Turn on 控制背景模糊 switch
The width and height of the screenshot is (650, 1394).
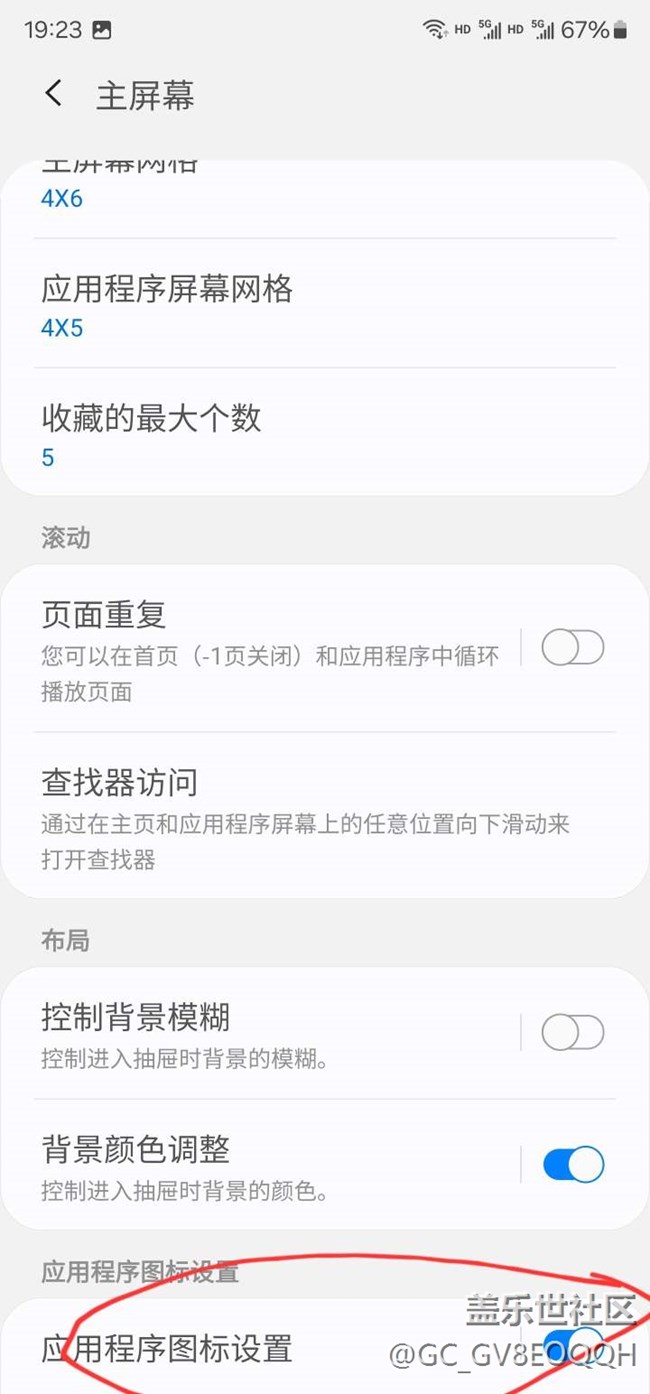(x=573, y=1032)
